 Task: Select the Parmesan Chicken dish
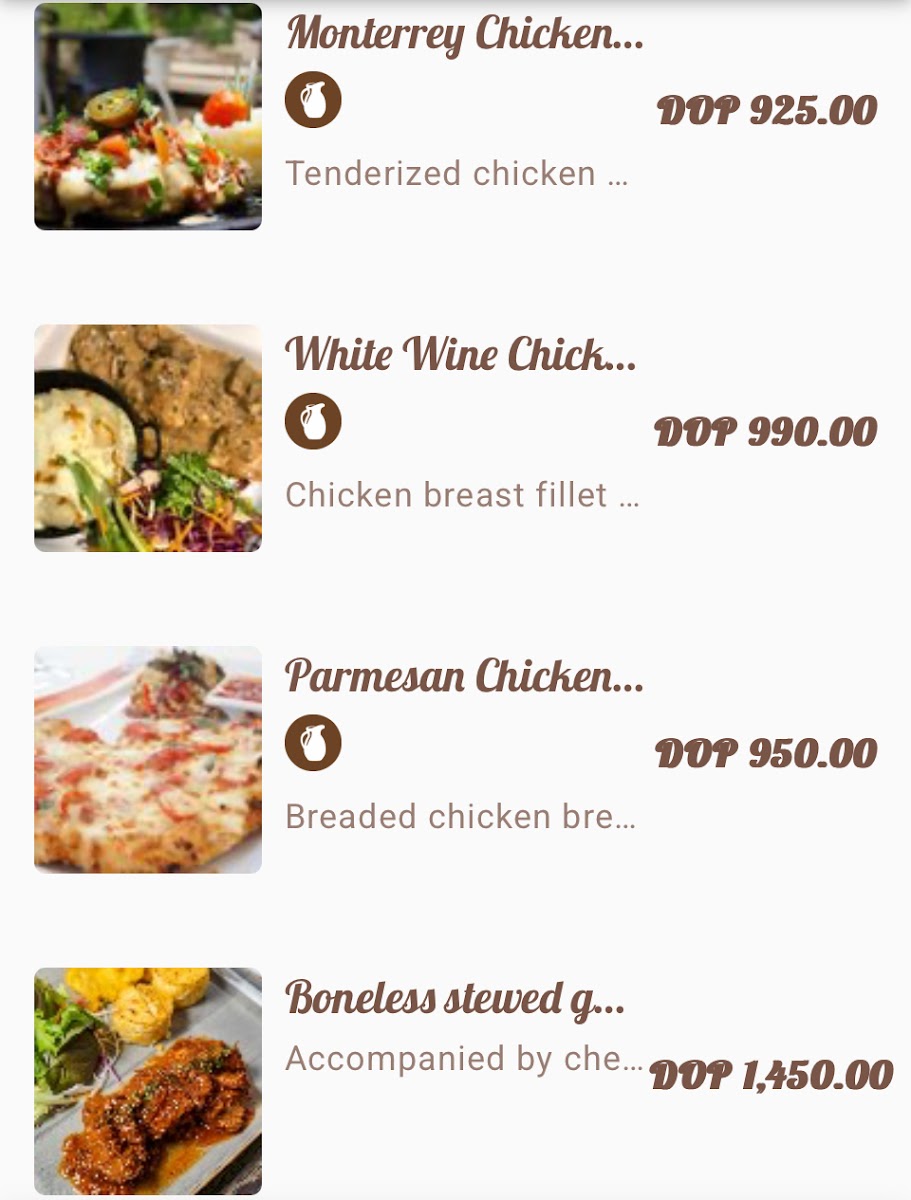click(465, 678)
